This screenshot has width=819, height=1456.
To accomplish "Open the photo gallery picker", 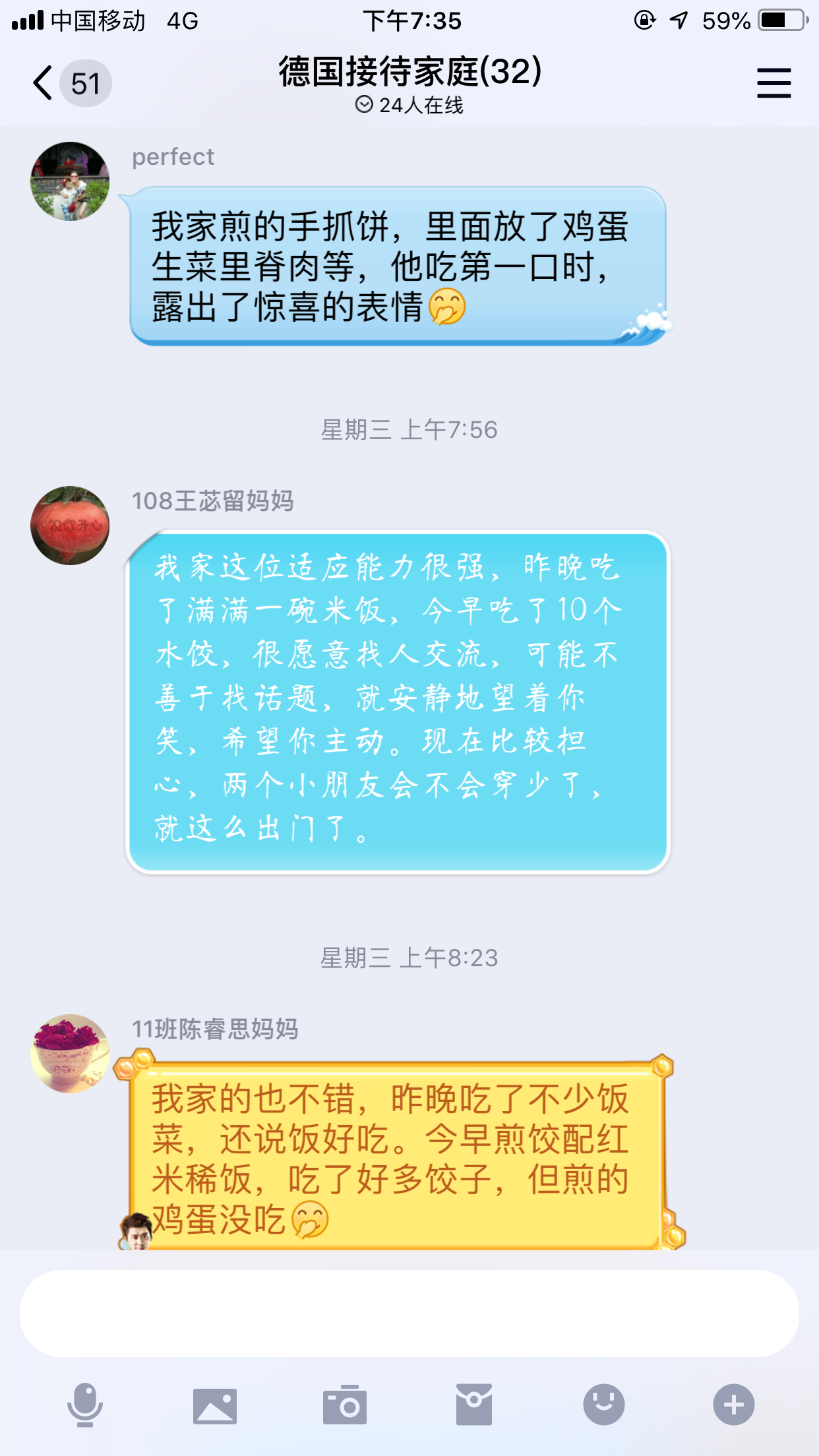I will [x=214, y=1405].
